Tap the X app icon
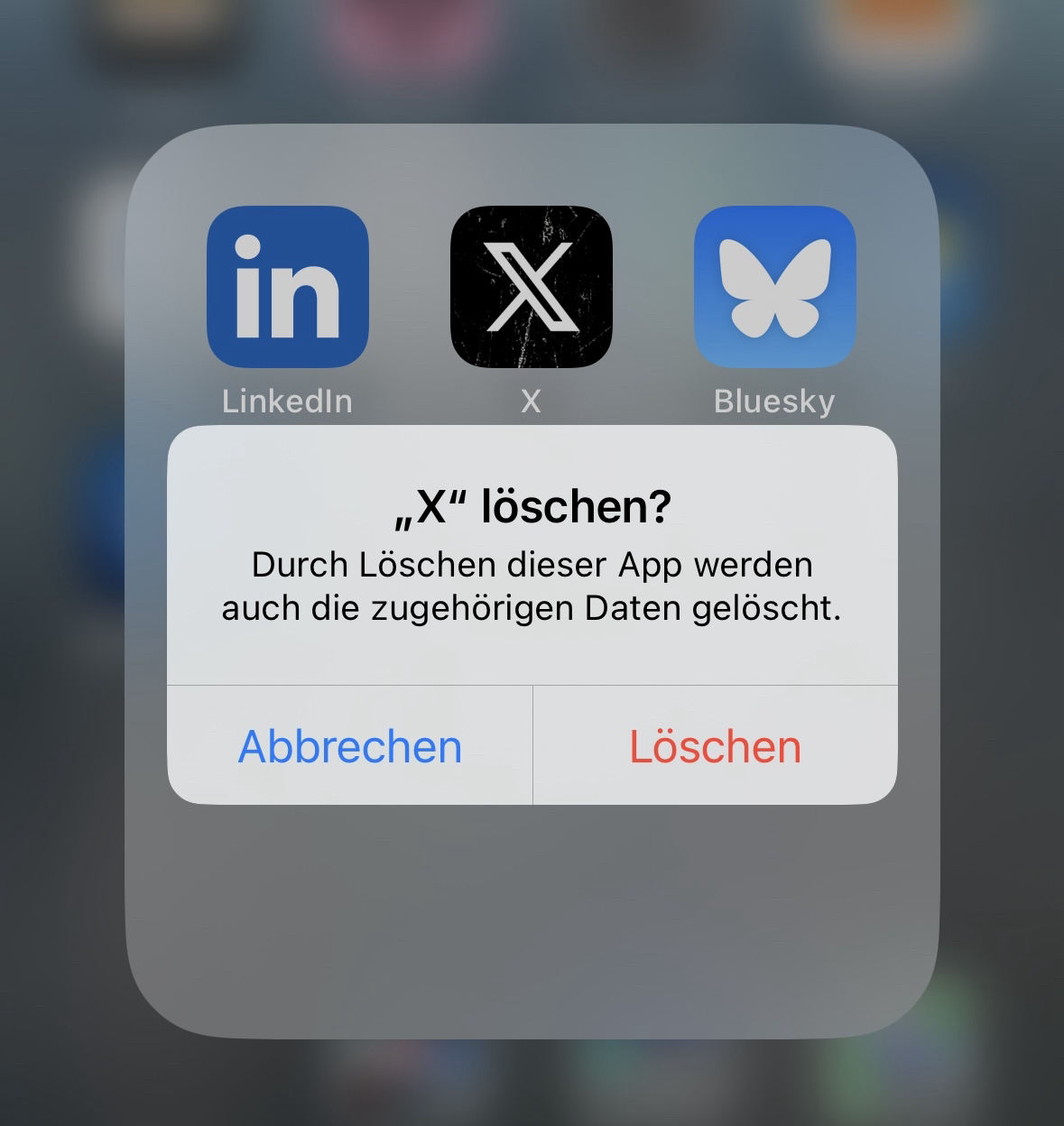 (x=531, y=287)
